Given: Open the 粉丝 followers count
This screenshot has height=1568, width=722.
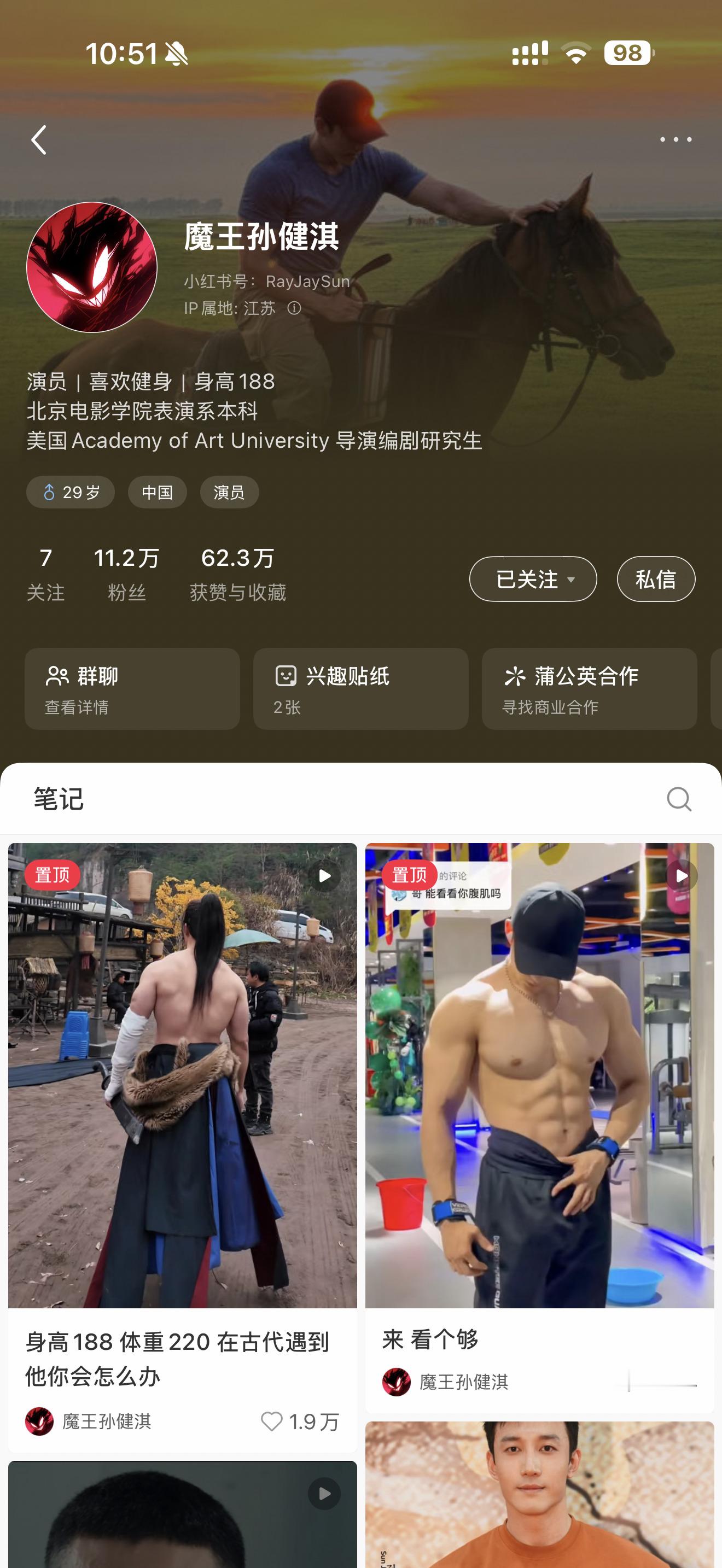Looking at the screenshot, I should 127,574.
